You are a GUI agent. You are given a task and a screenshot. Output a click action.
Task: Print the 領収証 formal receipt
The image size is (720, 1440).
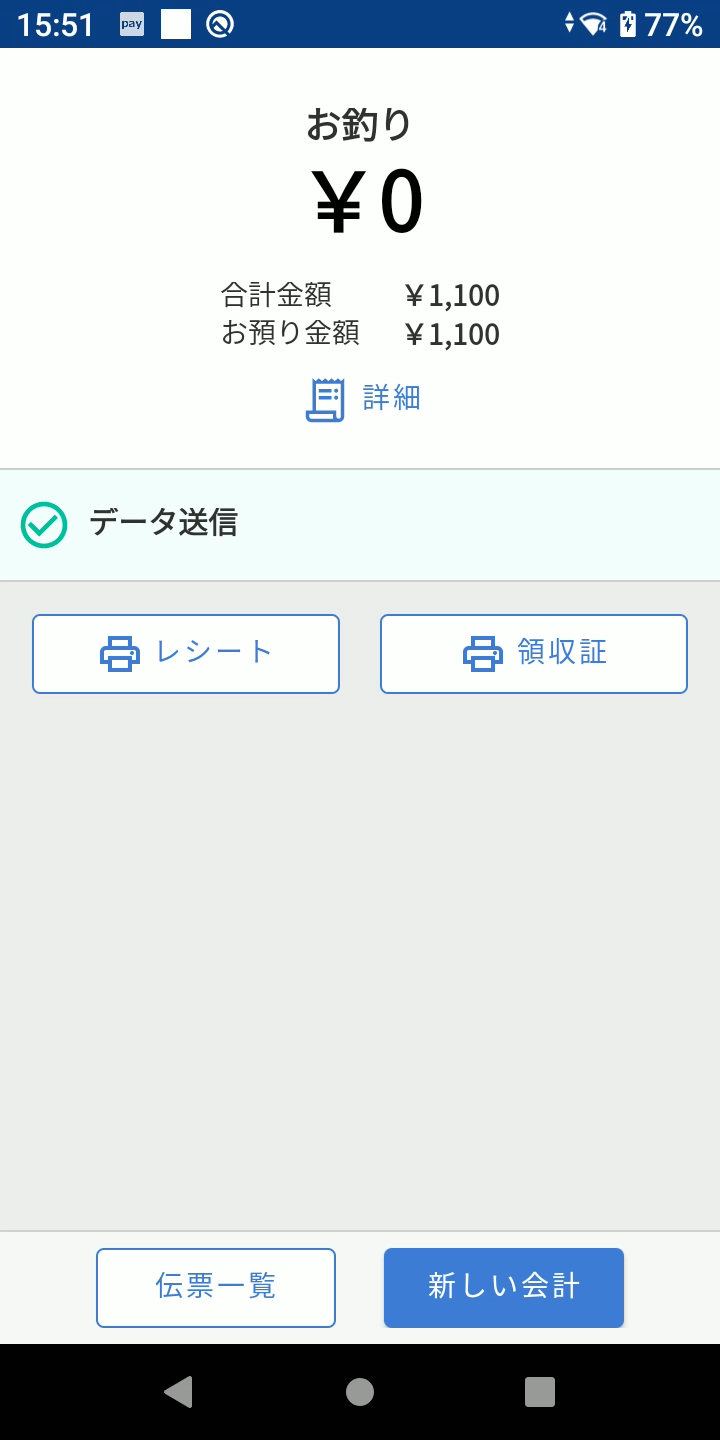pos(534,653)
